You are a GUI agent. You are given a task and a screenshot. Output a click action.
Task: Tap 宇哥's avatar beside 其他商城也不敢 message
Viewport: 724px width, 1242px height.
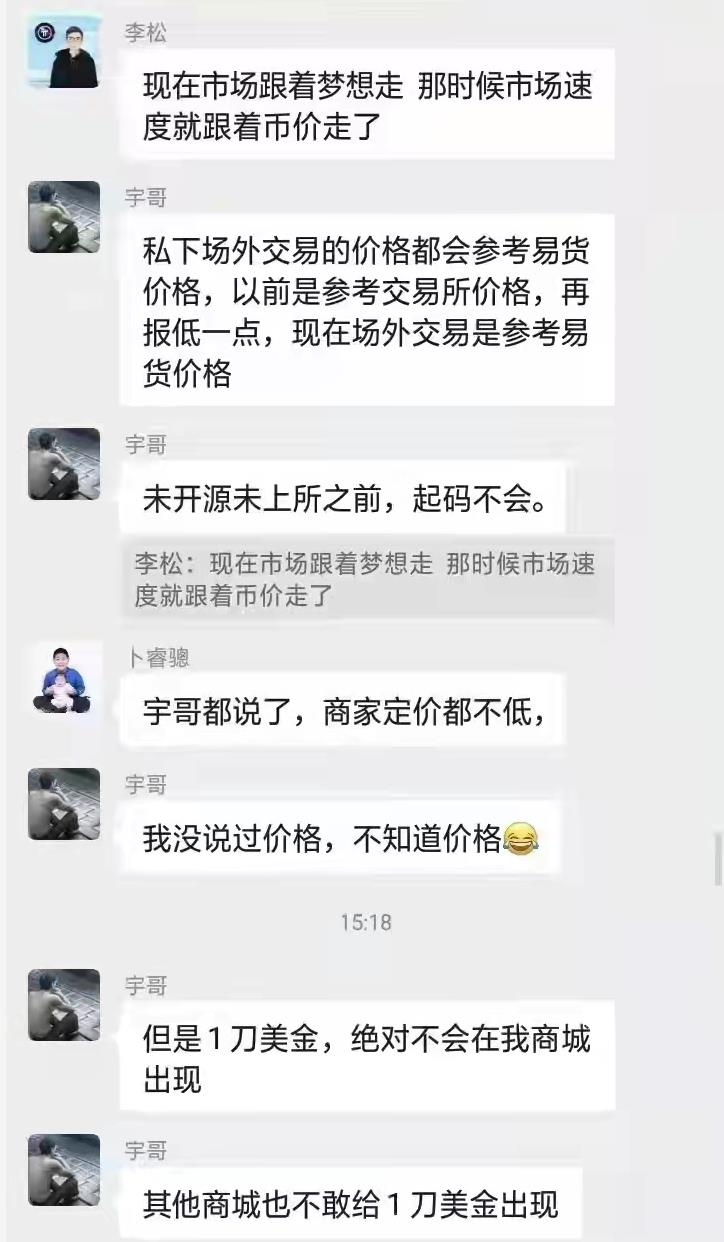pos(64,1170)
